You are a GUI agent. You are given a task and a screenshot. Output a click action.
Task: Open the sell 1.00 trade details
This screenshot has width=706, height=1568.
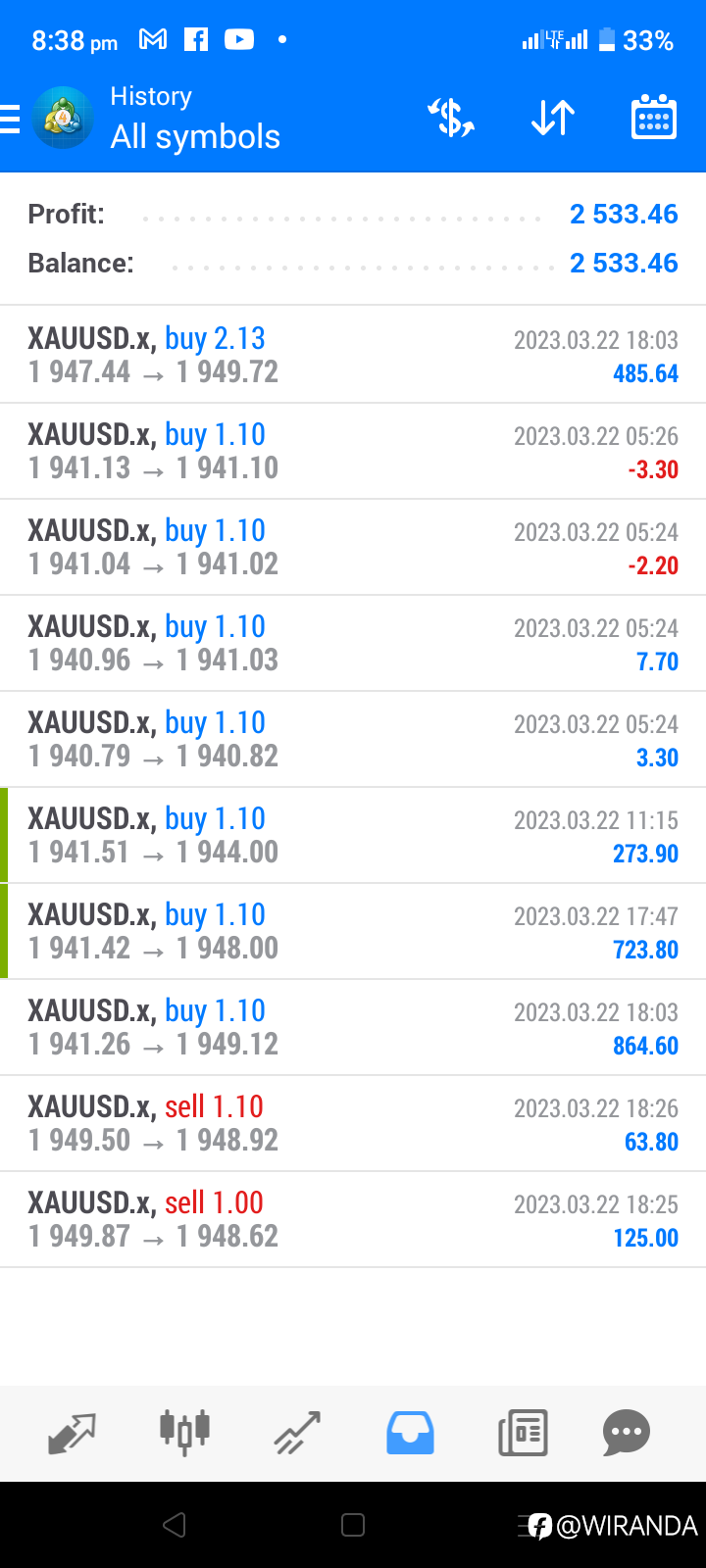(x=353, y=1219)
